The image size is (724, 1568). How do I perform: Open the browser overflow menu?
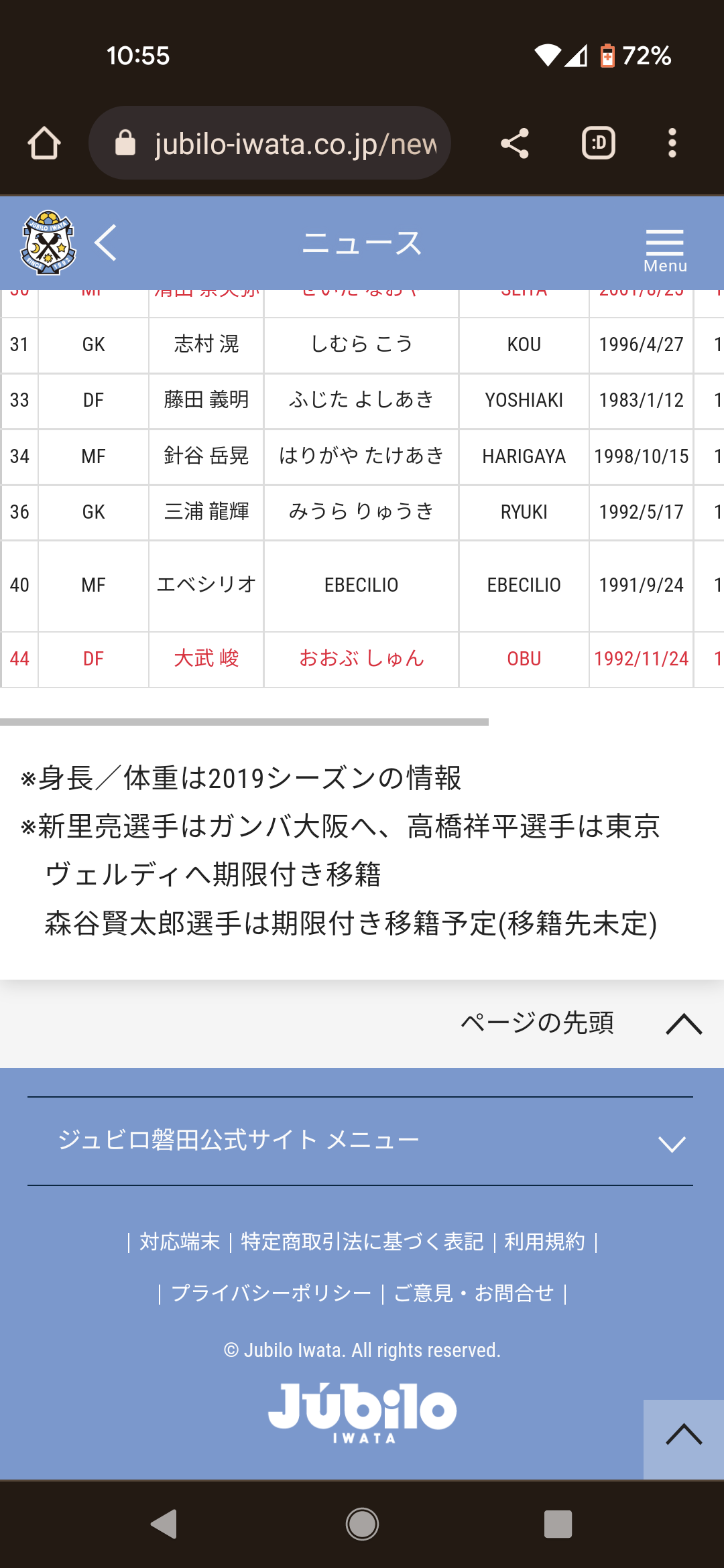[672, 143]
